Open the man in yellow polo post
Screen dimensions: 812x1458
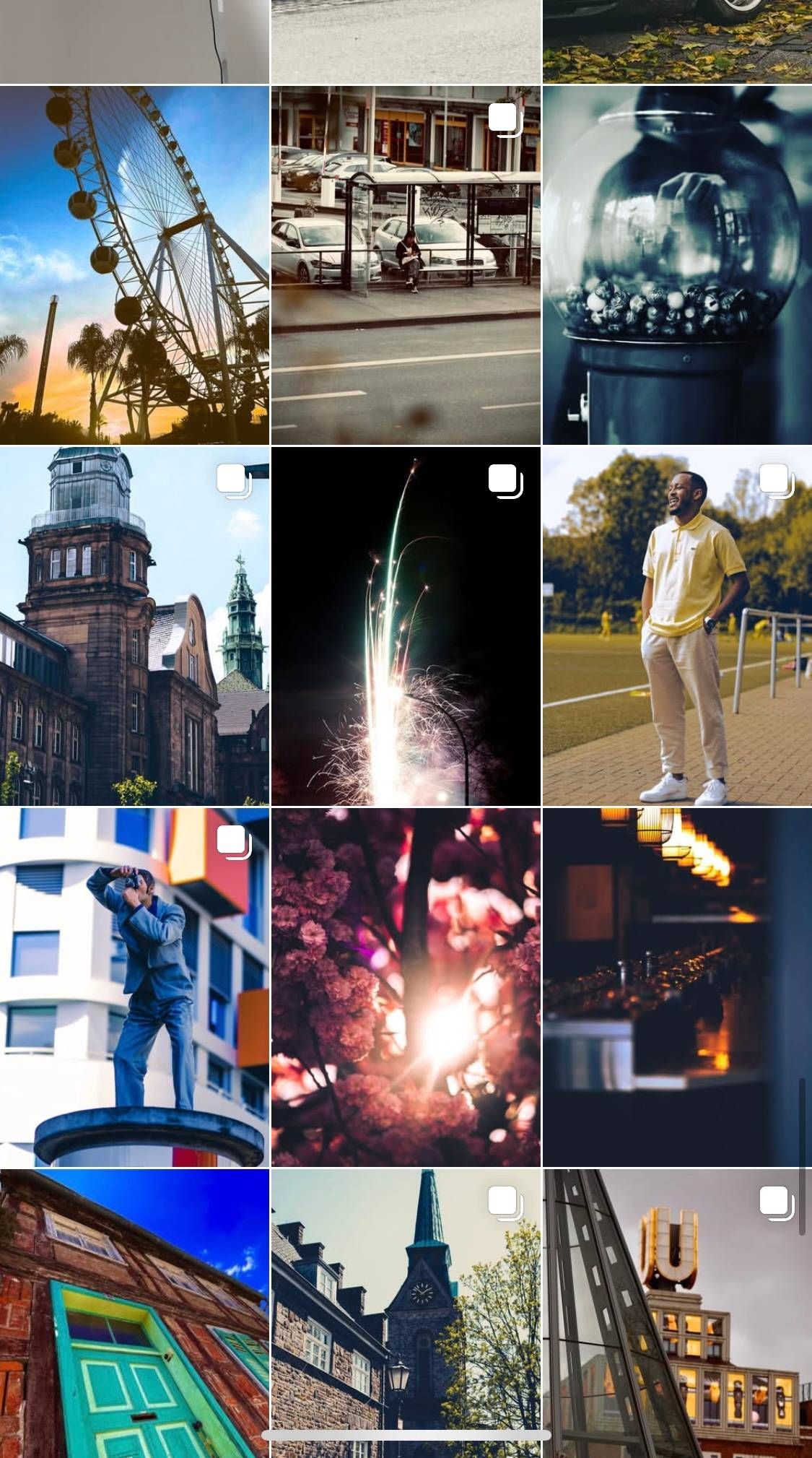(677, 626)
